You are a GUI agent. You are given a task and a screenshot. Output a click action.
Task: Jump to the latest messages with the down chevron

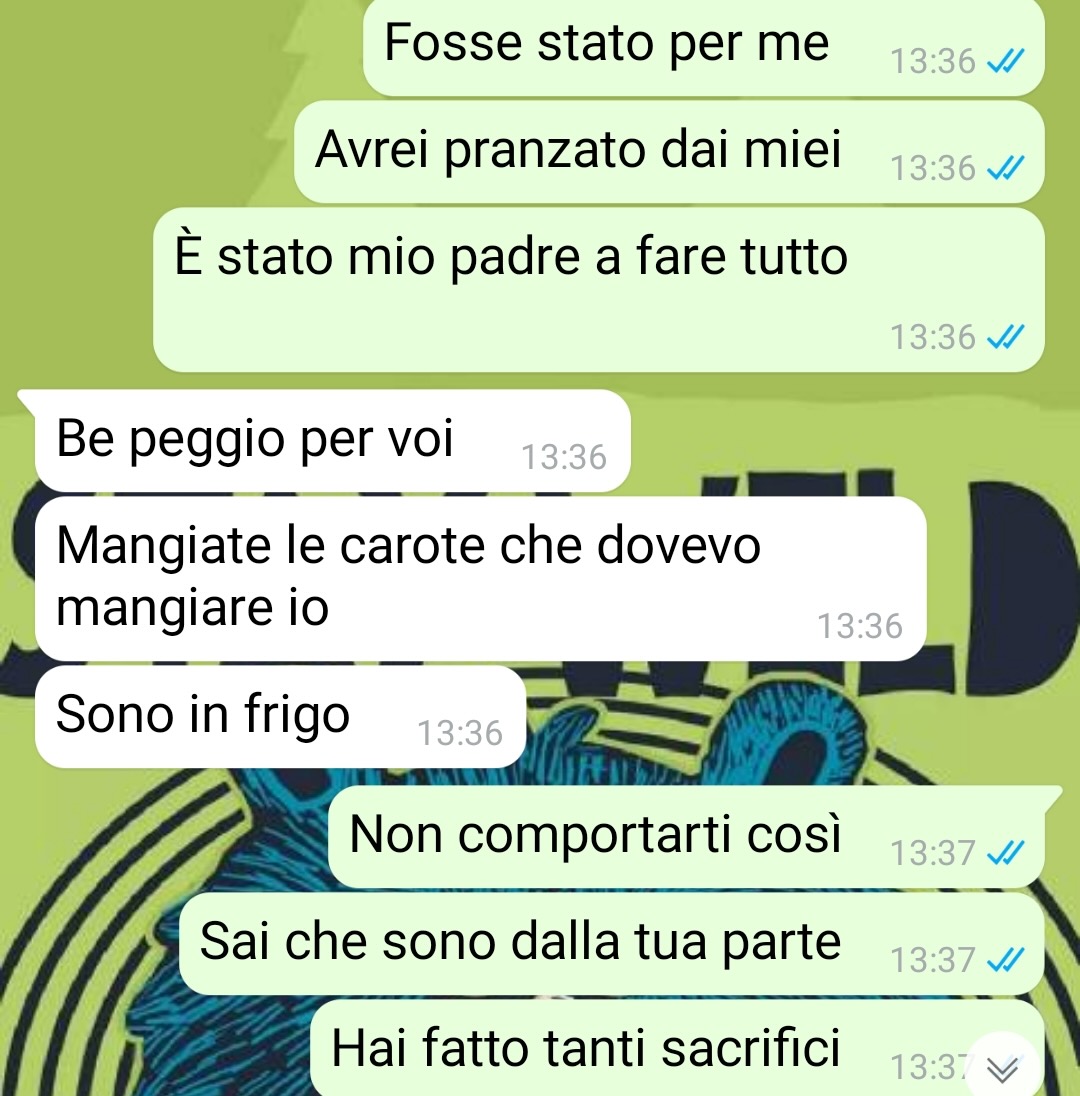coord(1002,1069)
